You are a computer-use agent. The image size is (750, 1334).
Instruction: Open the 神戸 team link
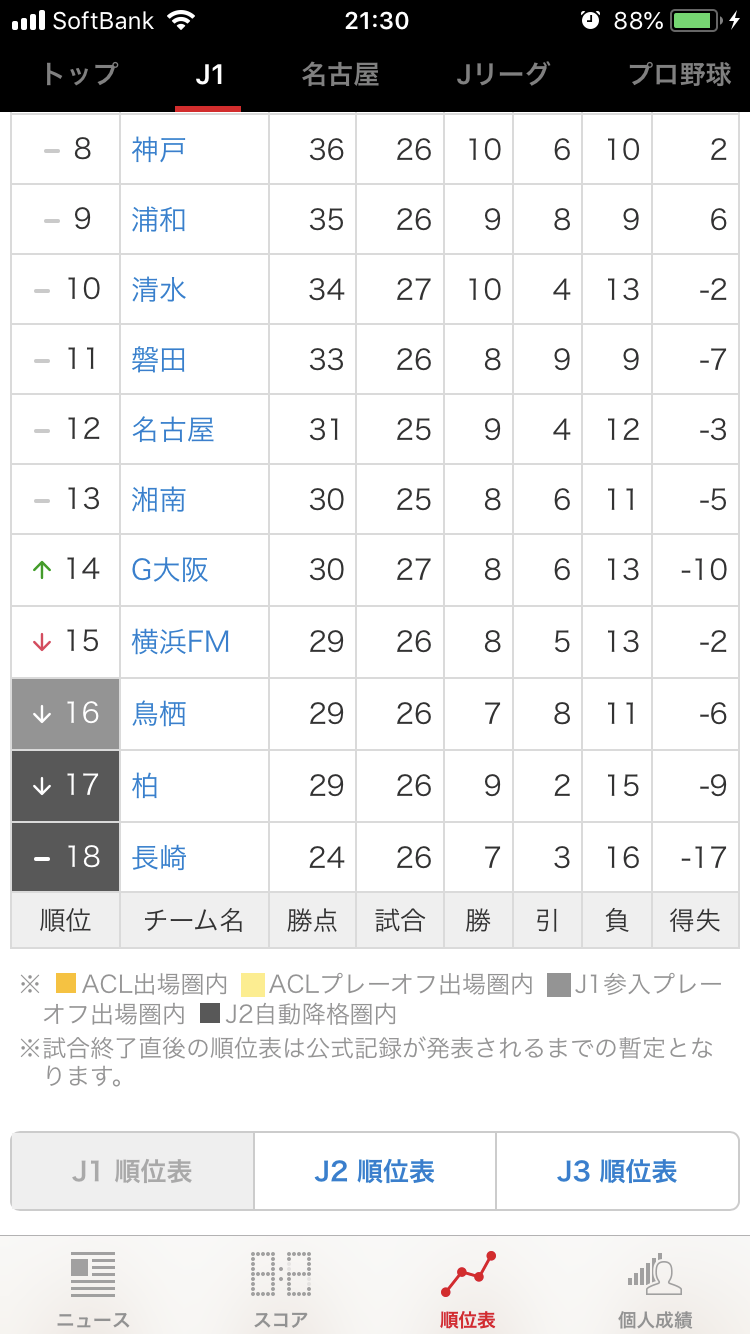point(159,149)
